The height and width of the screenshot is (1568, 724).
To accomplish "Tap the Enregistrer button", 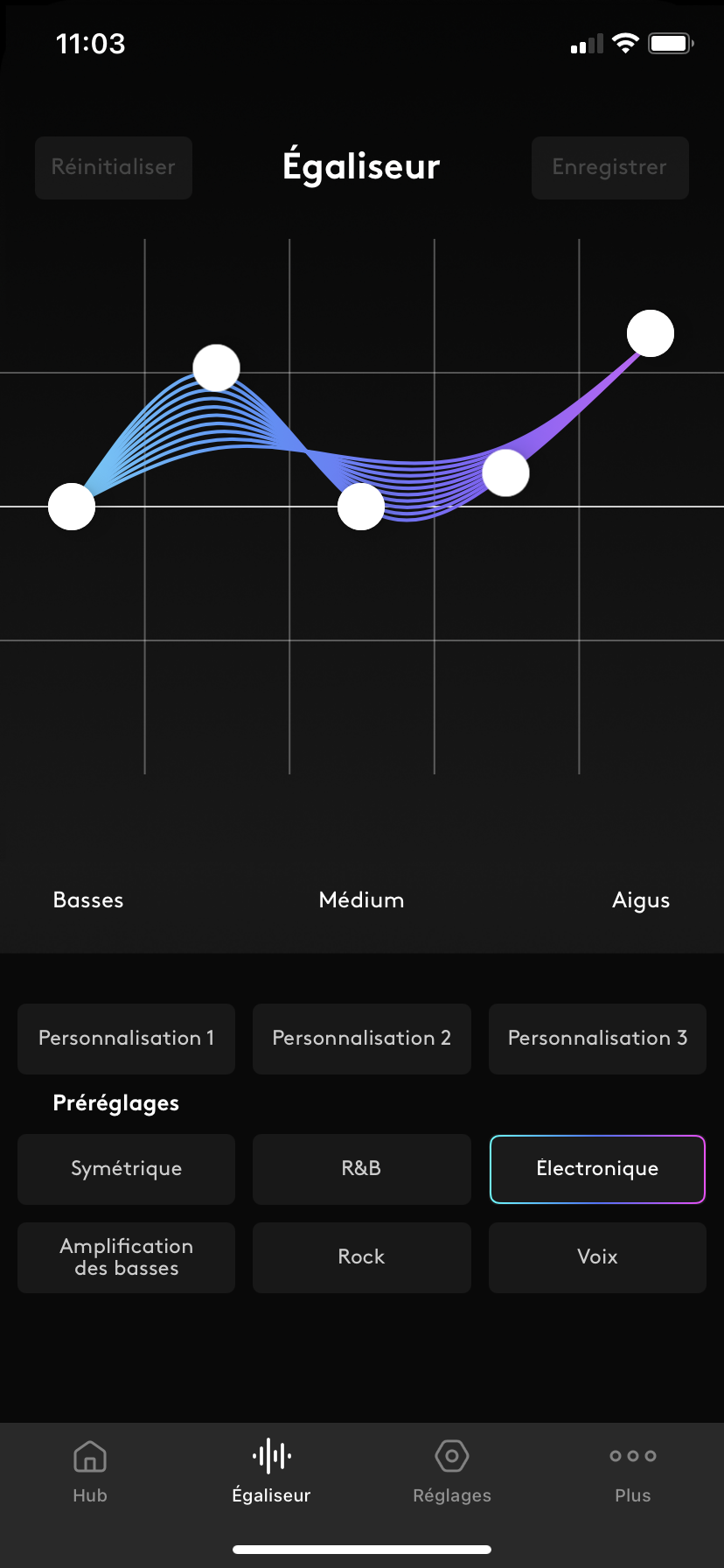I will [x=610, y=167].
